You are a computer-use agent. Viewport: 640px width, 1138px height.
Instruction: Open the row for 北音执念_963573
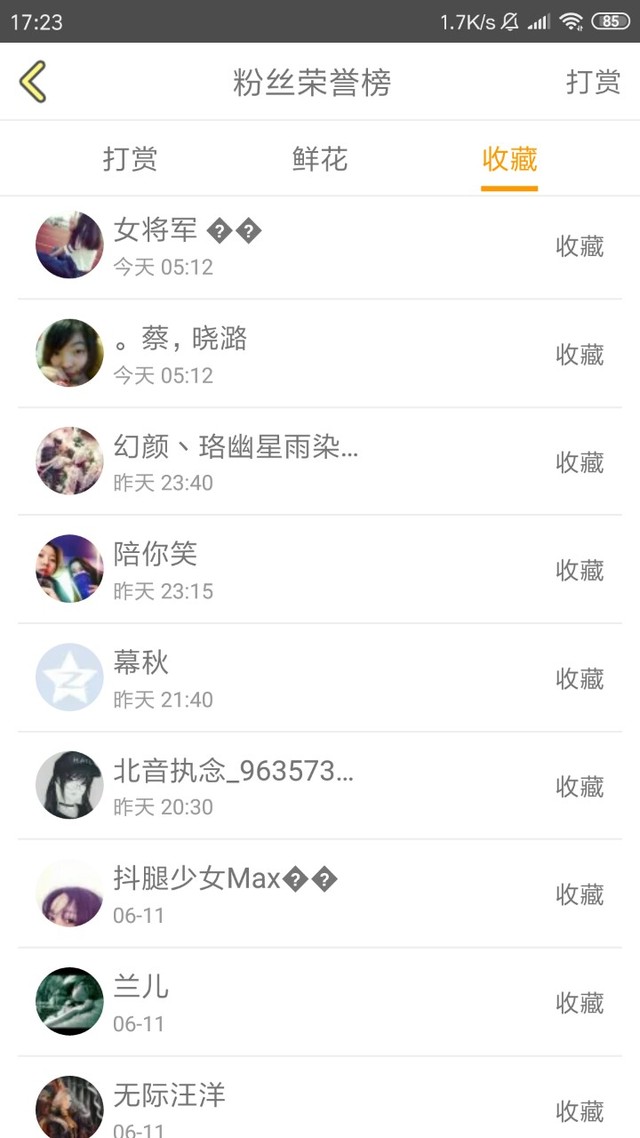tap(320, 785)
